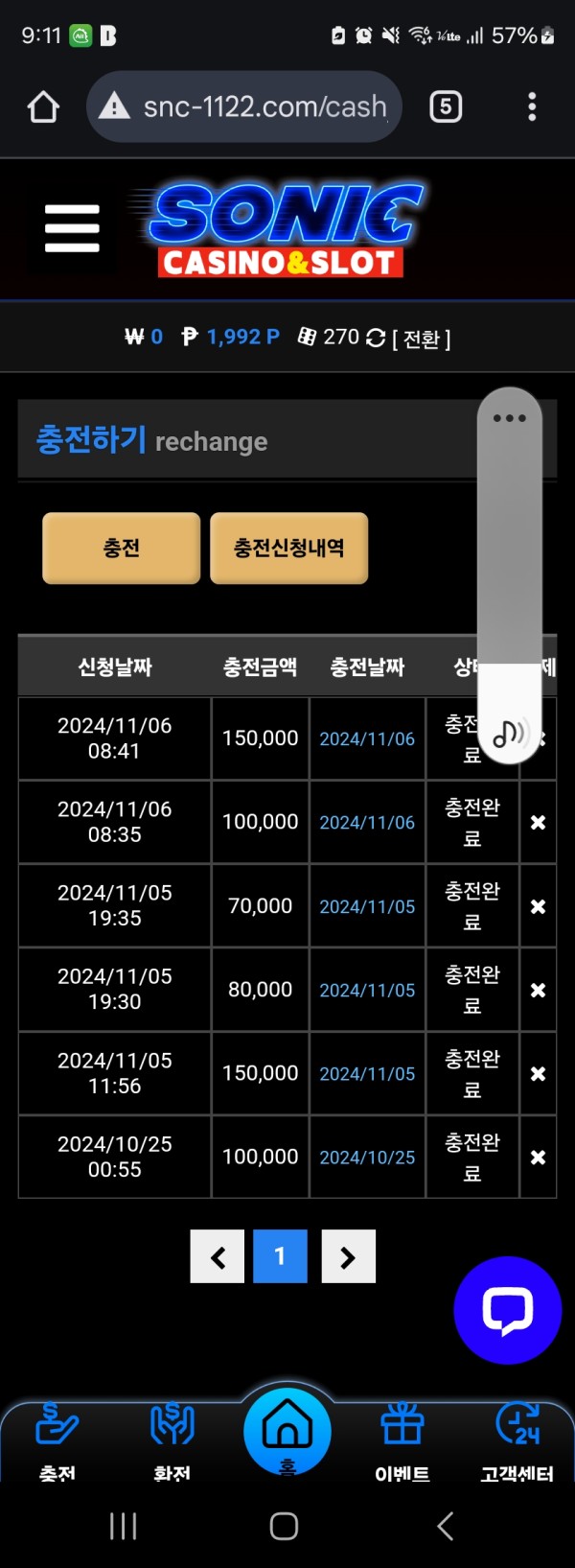Image resolution: width=575 pixels, height=1568 pixels.
Task: Select the 충전 button
Action: click(x=122, y=548)
